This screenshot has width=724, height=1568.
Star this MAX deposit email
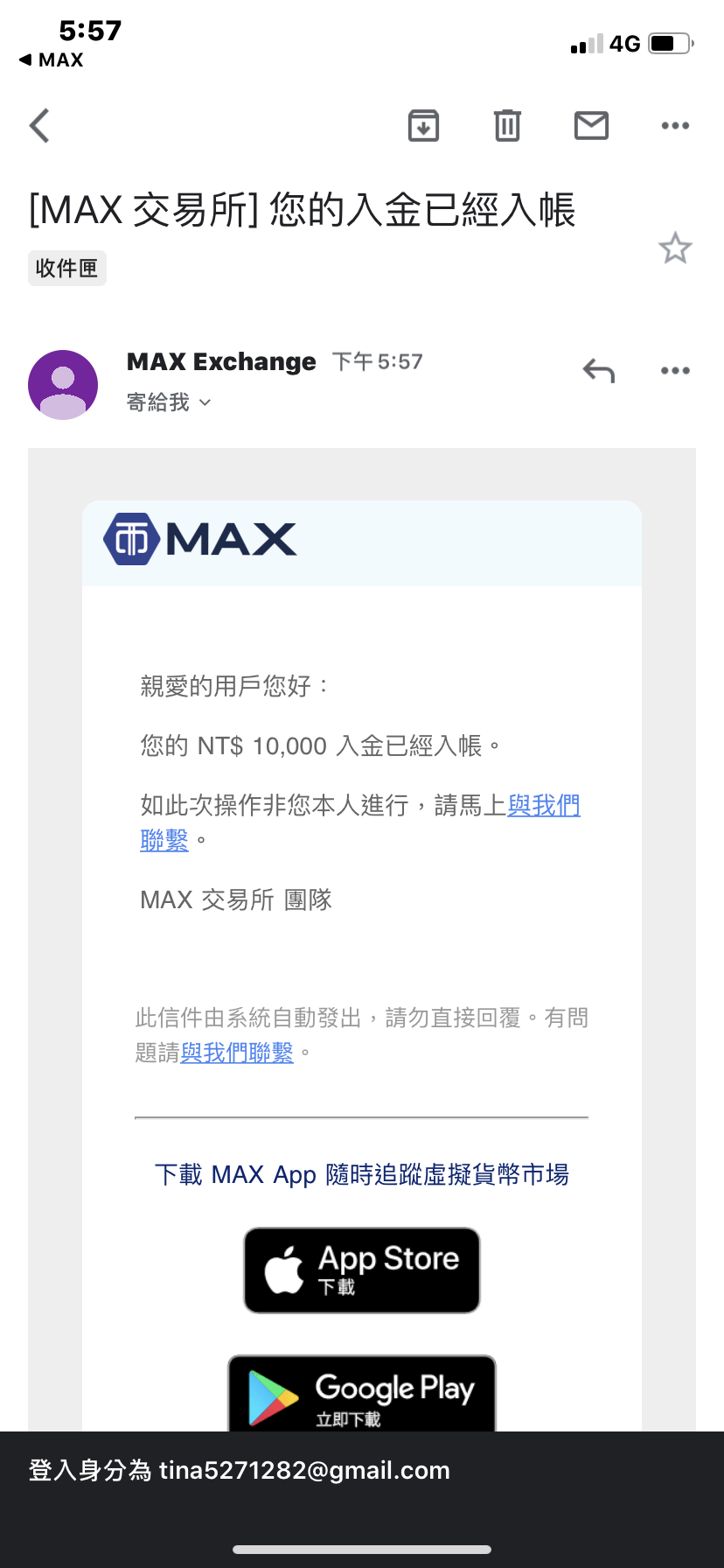click(675, 248)
